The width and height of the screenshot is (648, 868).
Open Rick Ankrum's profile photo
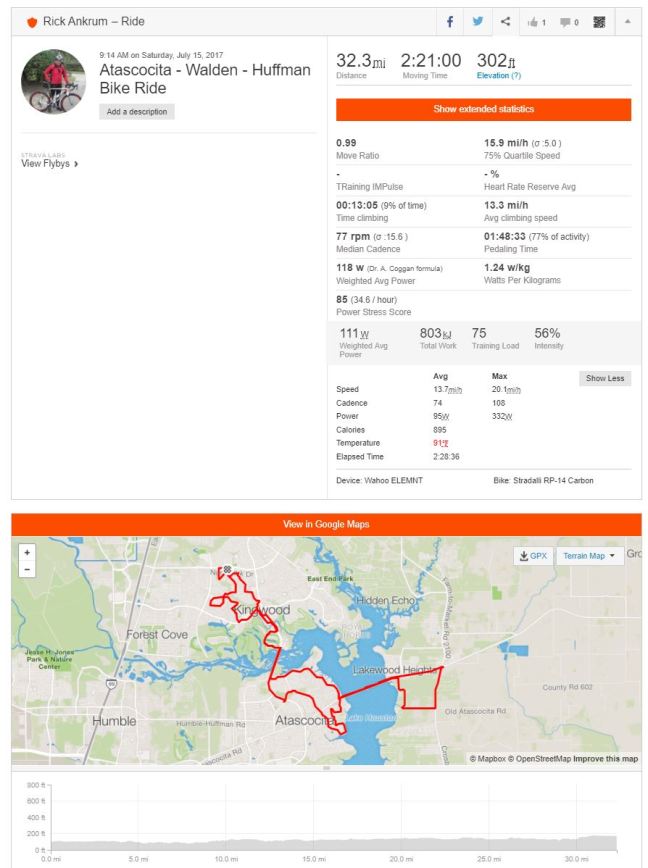(x=53, y=81)
